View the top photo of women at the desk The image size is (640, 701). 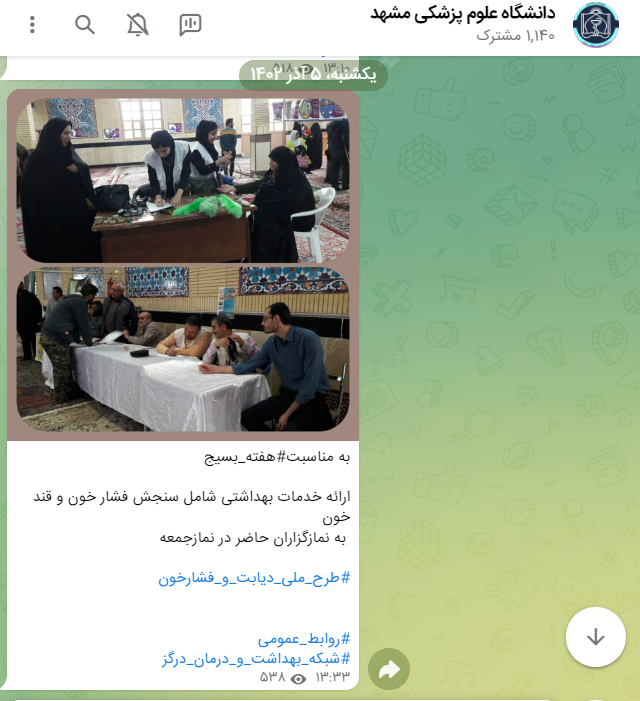(183, 180)
